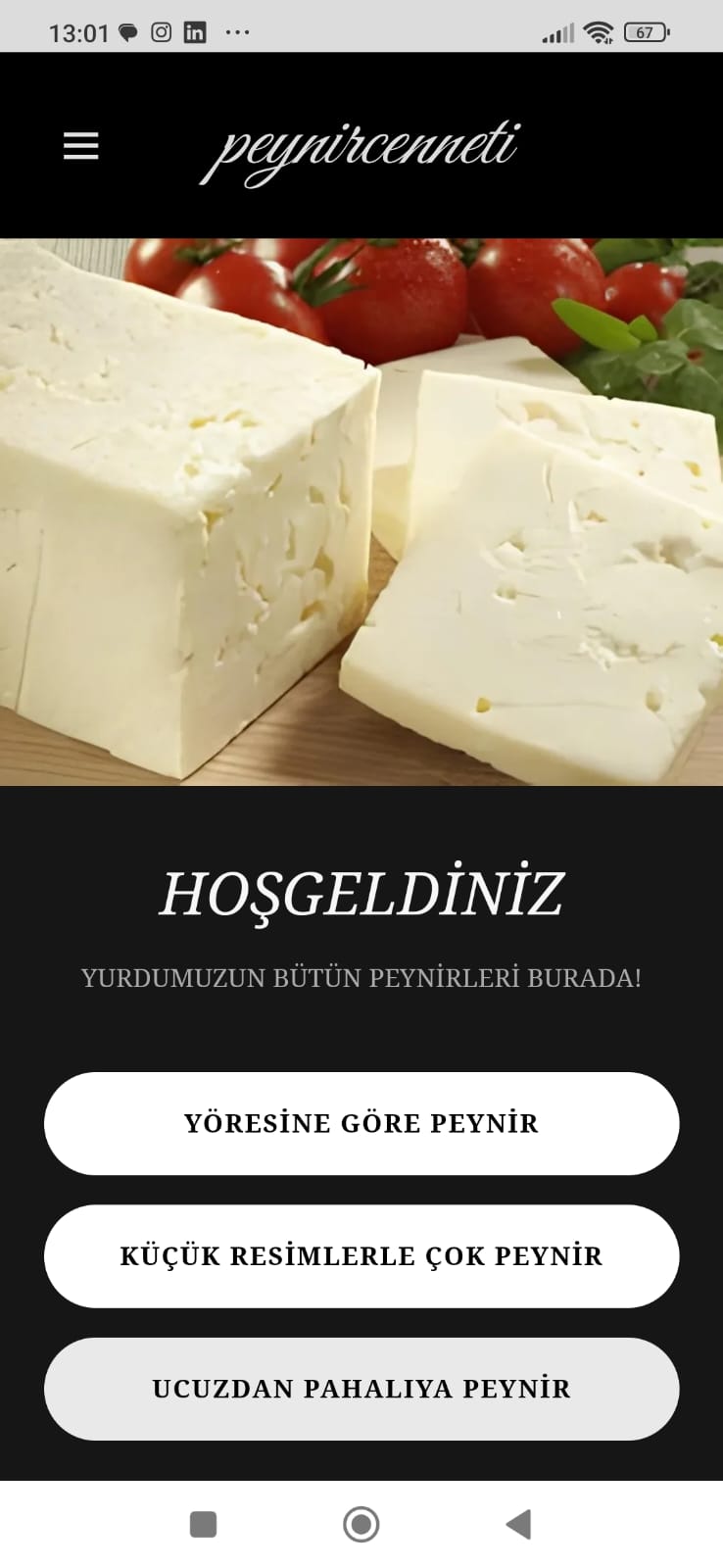Image resolution: width=723 pixels, height=1568 pixels.
Task: Tap the LinkedIn icon in the status bar
Action: pyautogui.click(x=195, y=30)
